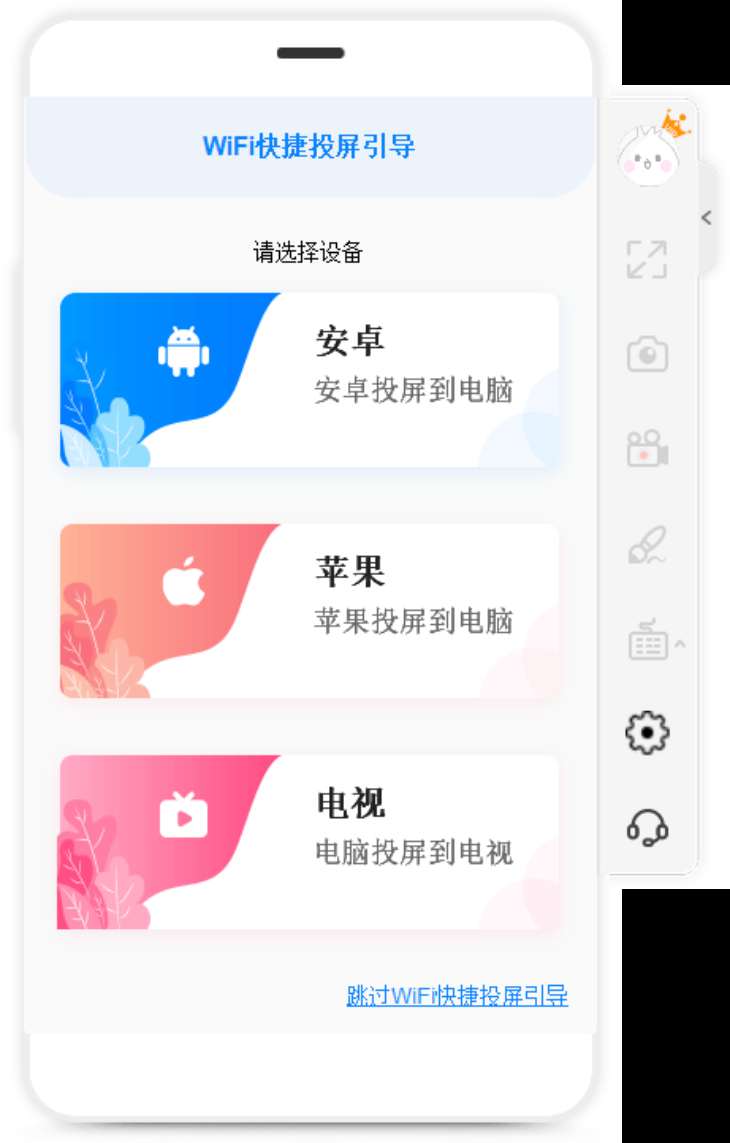Expand the keyboard options caret
This screenshot has height=1143, width=730.
tap(680, 644)
